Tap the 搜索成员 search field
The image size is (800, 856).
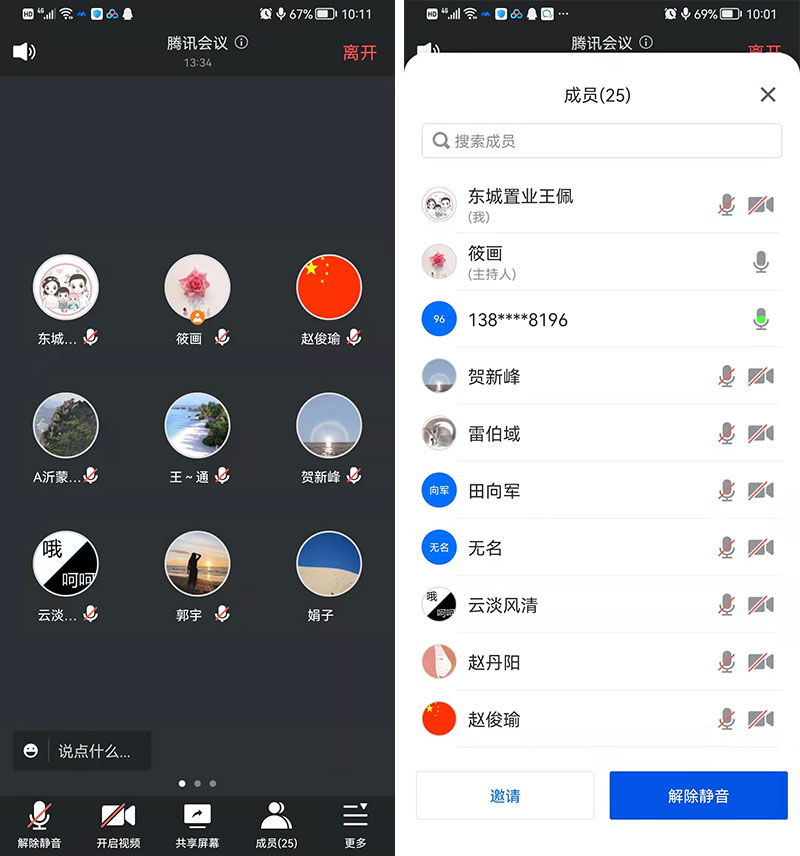(601, 141)
